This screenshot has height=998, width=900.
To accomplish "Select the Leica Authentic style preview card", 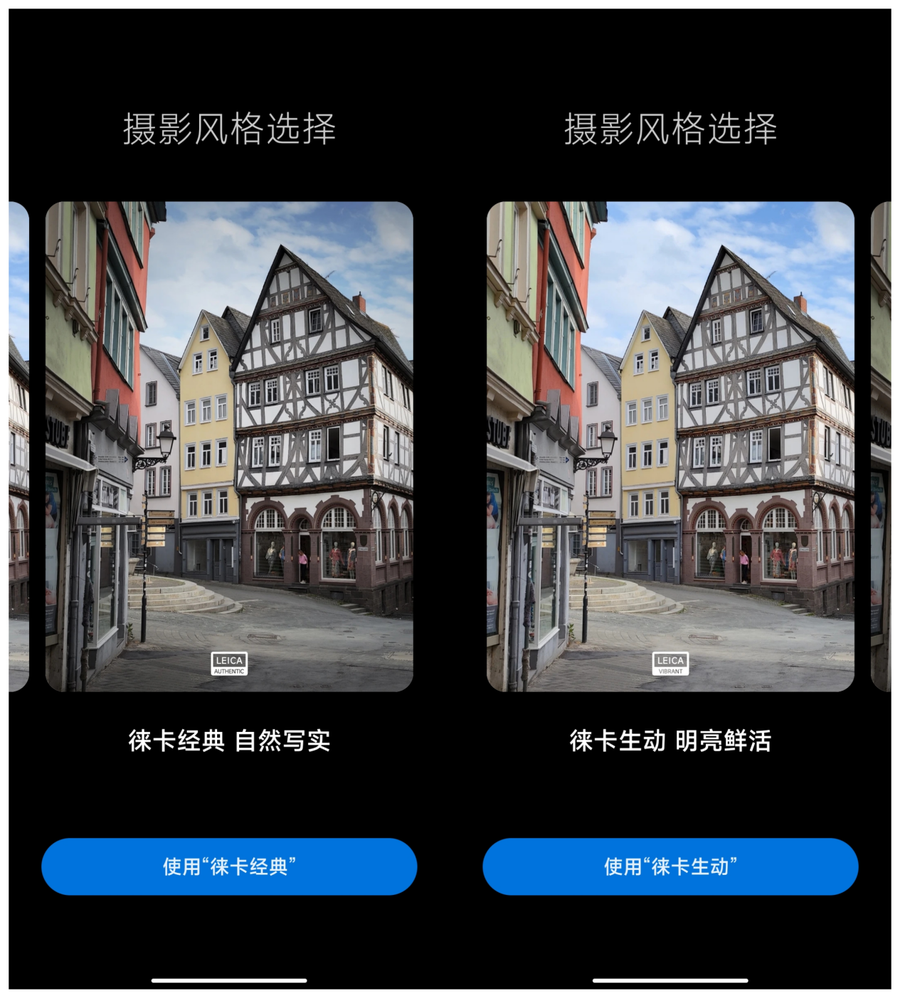I will pos(229,446).
